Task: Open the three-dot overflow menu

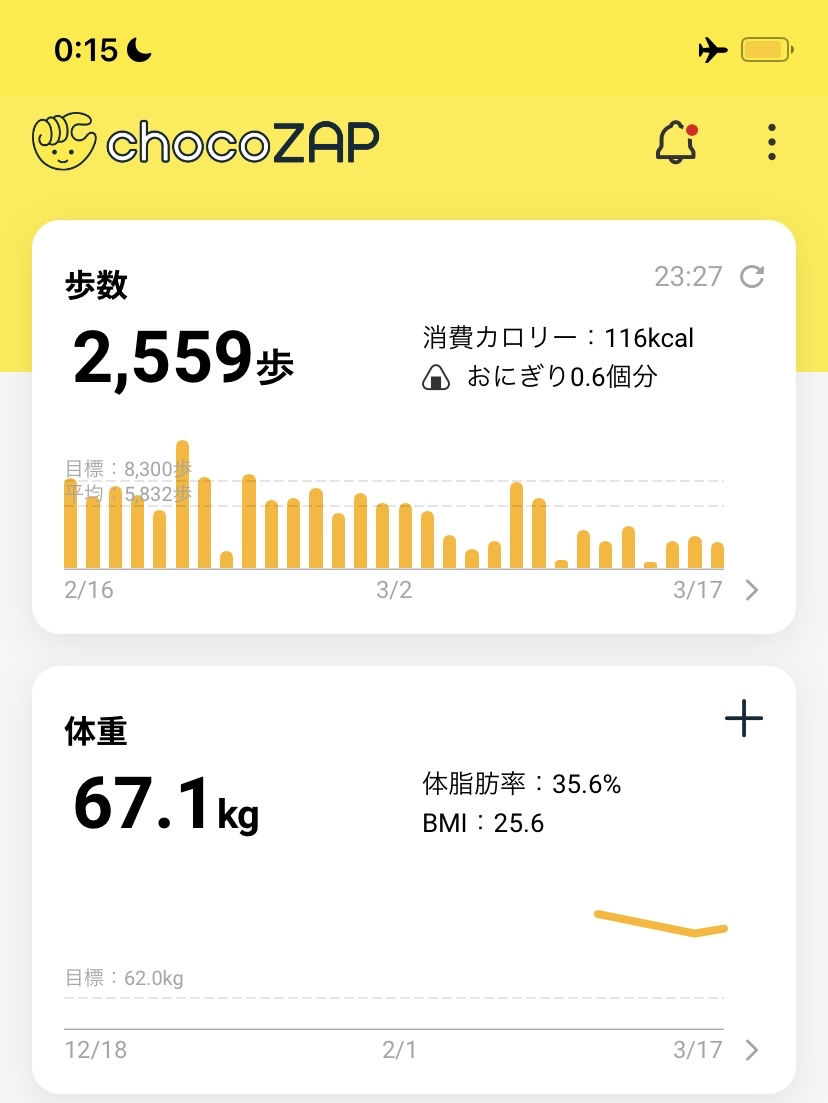Action: [x=771, y=143]
